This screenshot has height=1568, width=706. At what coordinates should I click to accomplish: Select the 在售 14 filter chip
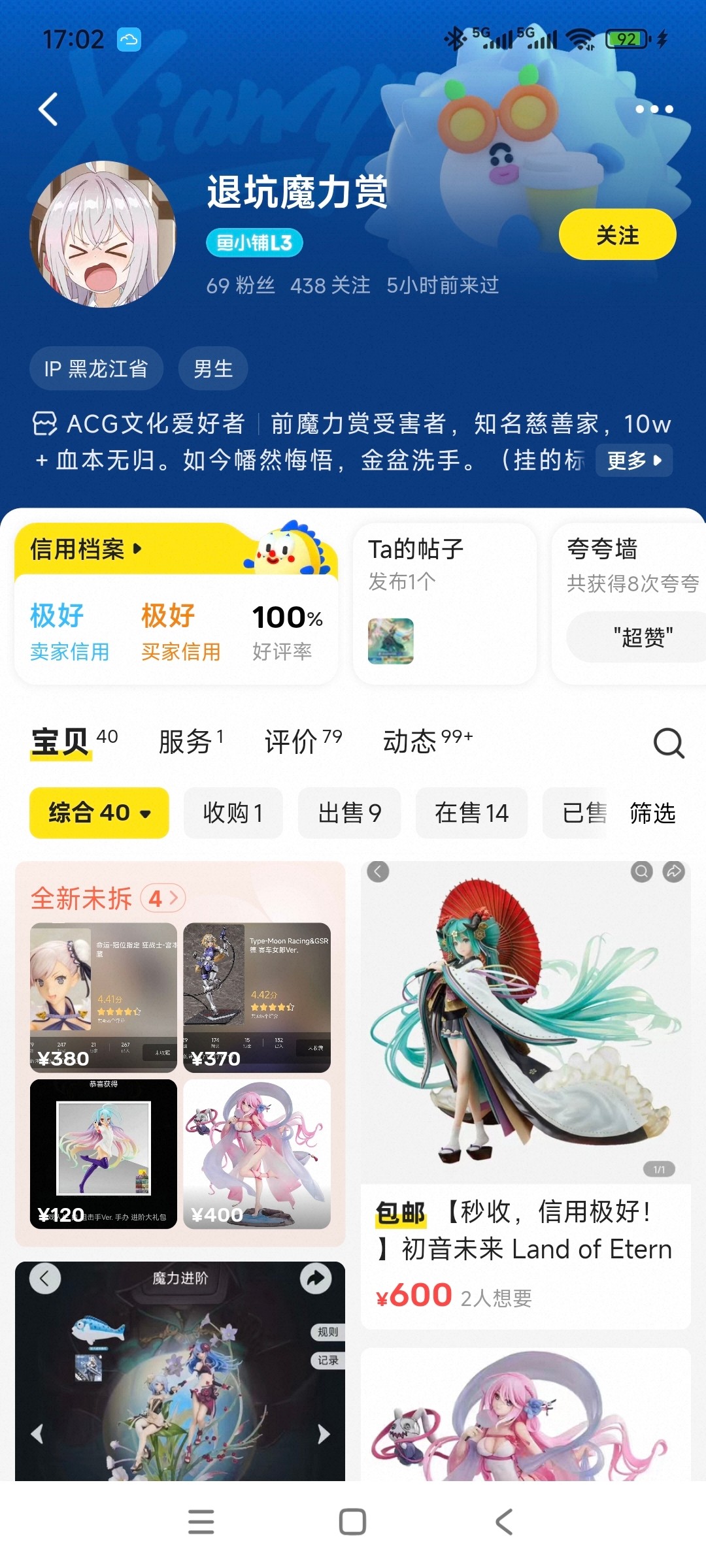[471, 813]
